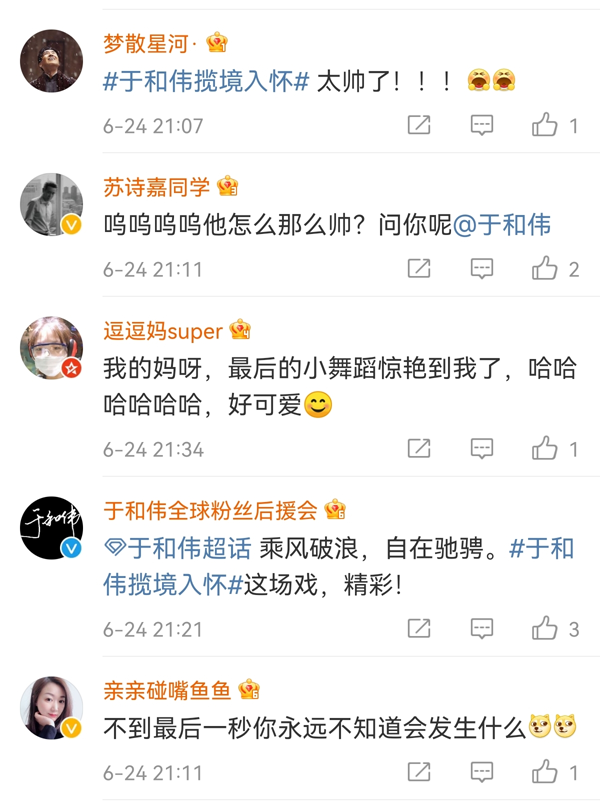Viewport: 600px width, 809px height.
Task: Like 苏诗嘉同学's comment
Action: click(x=545, y=269)
